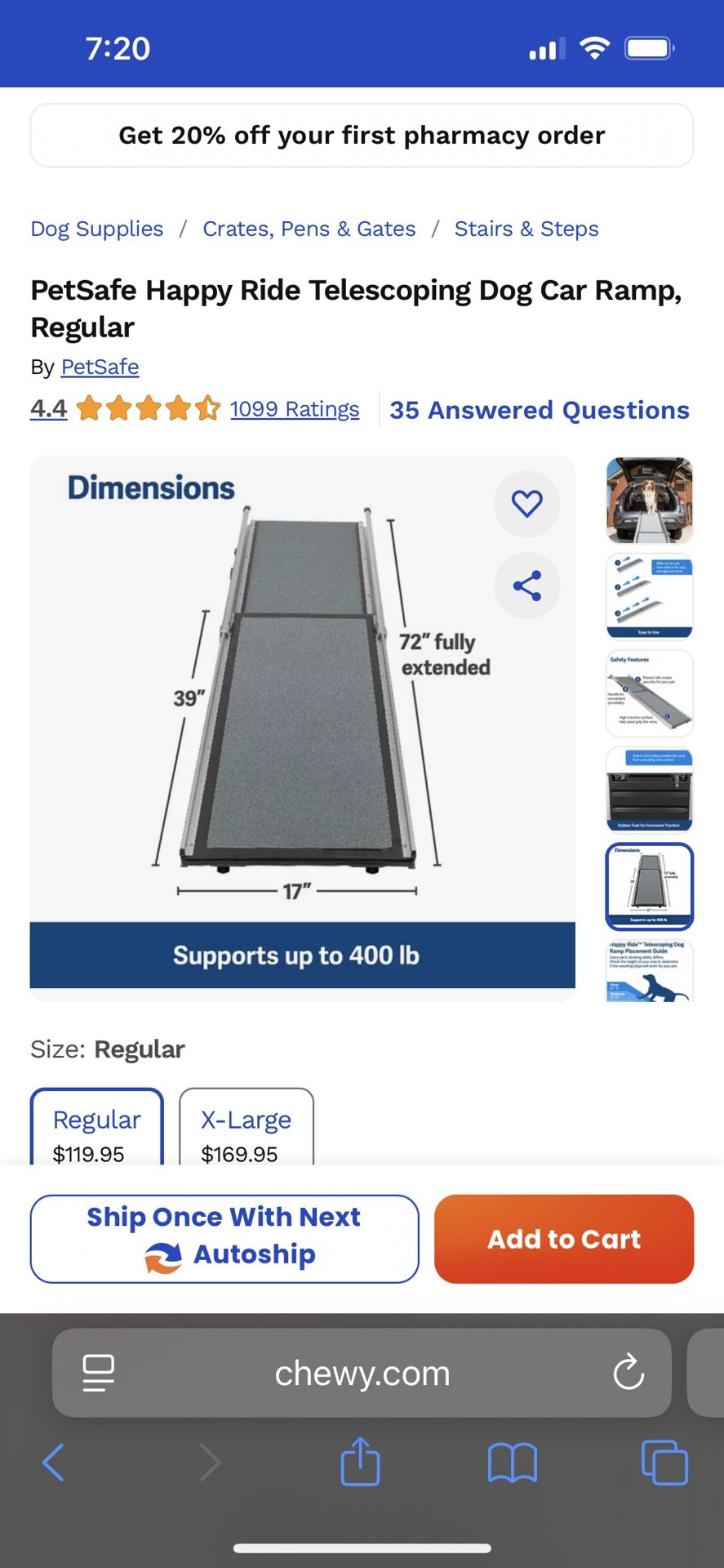Tap the reload icon in the address bar

click(x=629, y=1373)
